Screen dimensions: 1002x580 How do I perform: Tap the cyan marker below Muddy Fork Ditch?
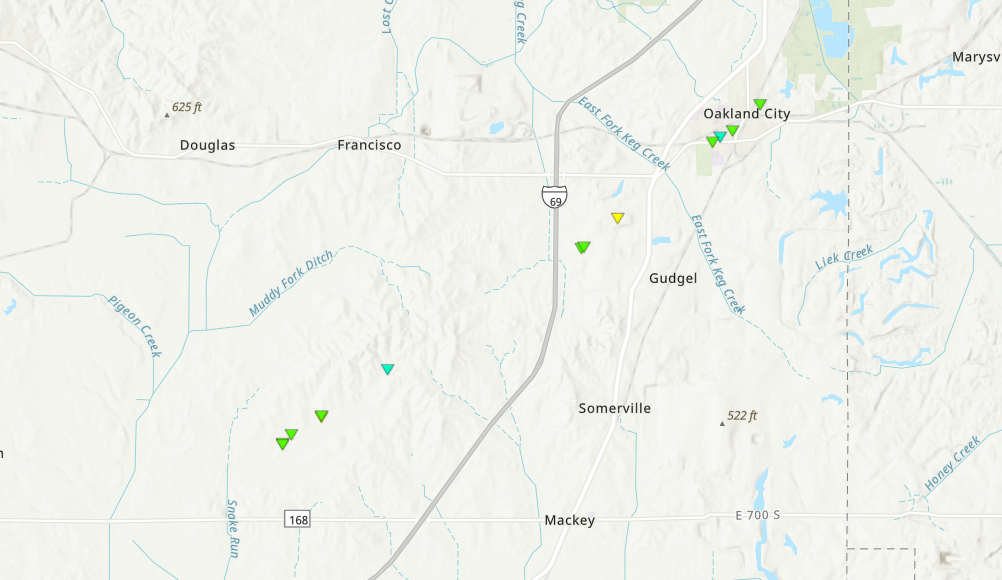click(388, 369)
